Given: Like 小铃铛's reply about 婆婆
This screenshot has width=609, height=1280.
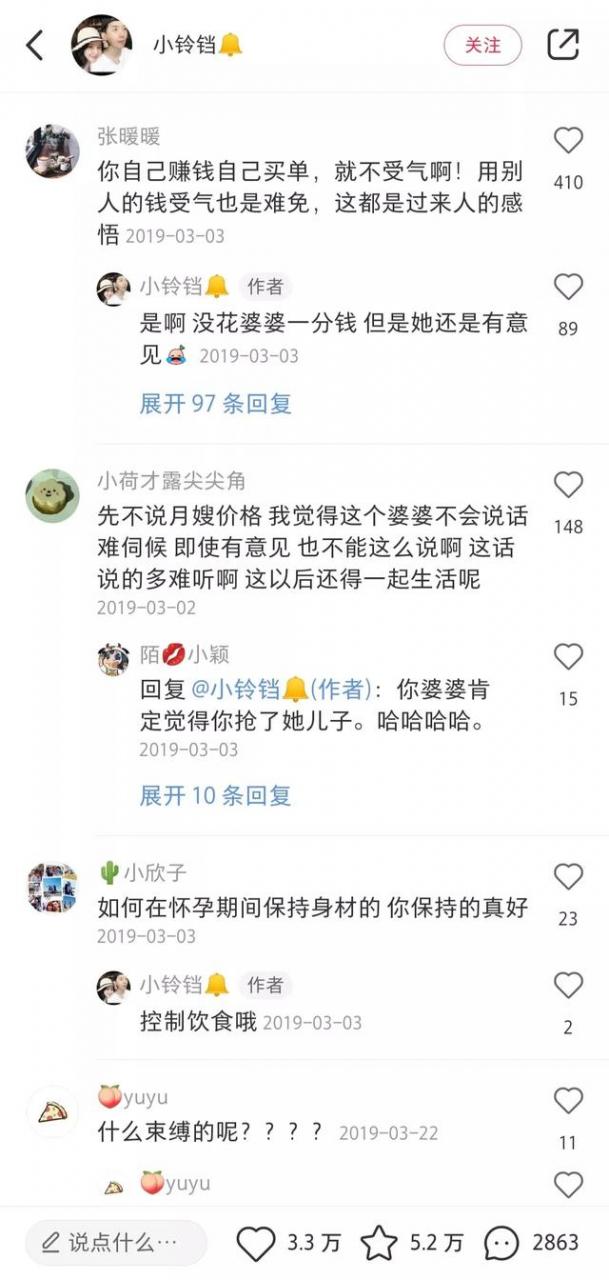Looking at the screenshot, I should tap(568, 288).
